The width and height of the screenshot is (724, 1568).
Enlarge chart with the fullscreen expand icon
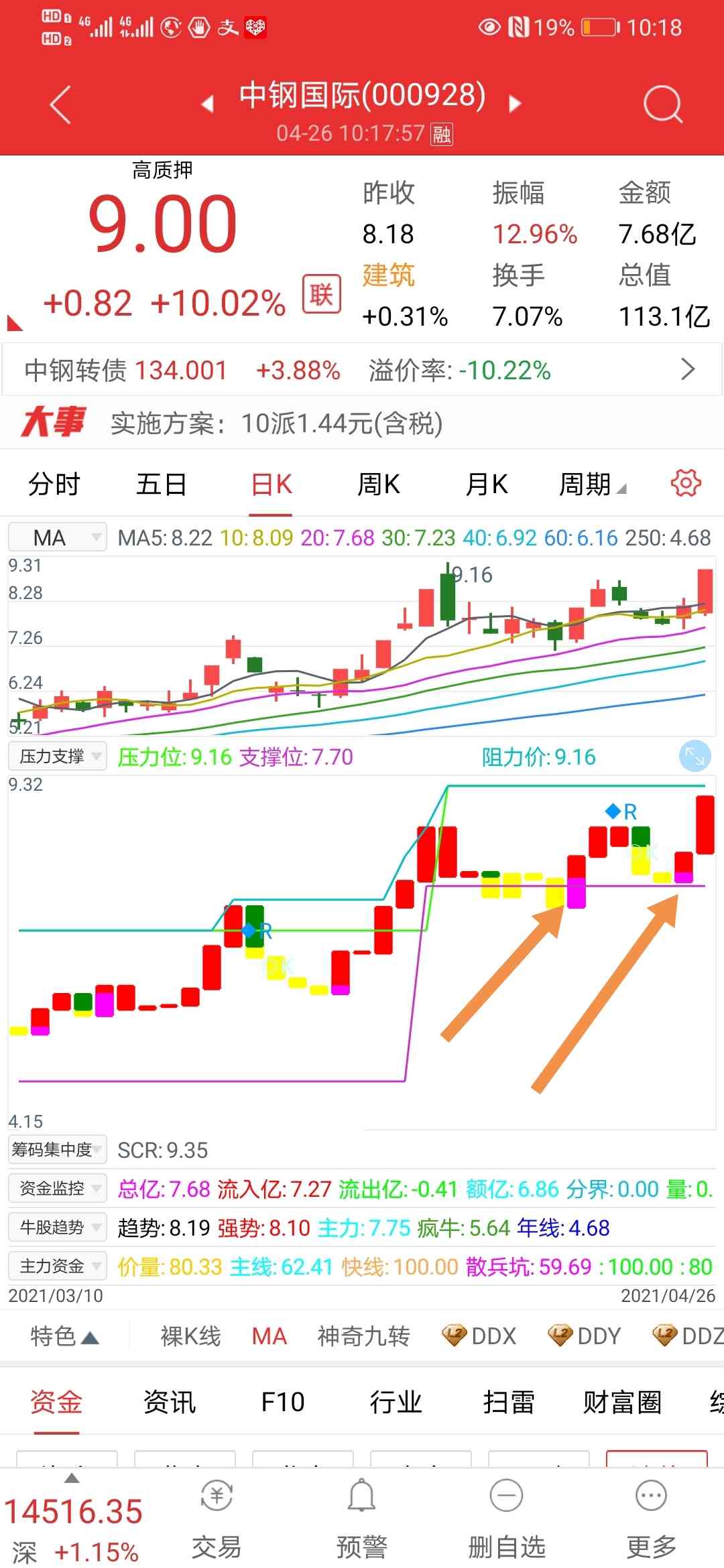[695, 757]
